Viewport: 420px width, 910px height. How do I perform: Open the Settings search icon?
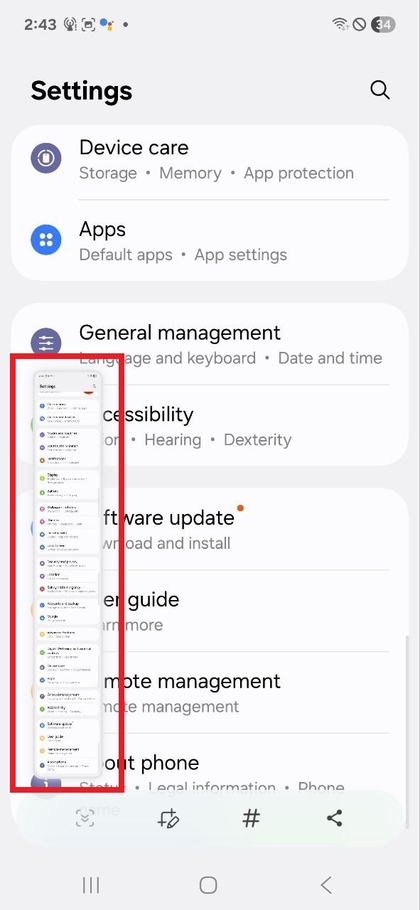click(x=379, y=90)
